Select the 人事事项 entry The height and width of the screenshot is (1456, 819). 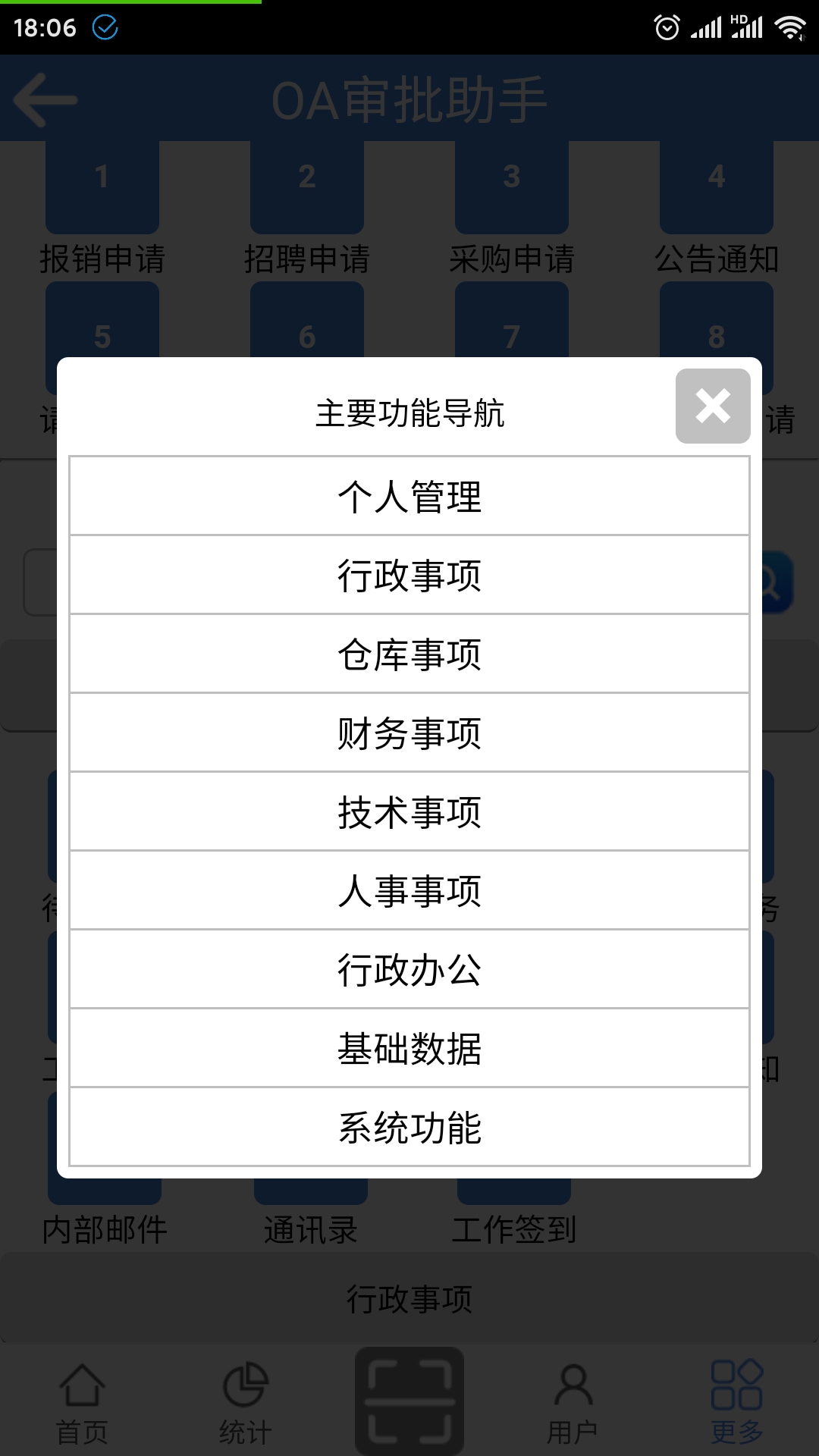[x=409, y=891]
